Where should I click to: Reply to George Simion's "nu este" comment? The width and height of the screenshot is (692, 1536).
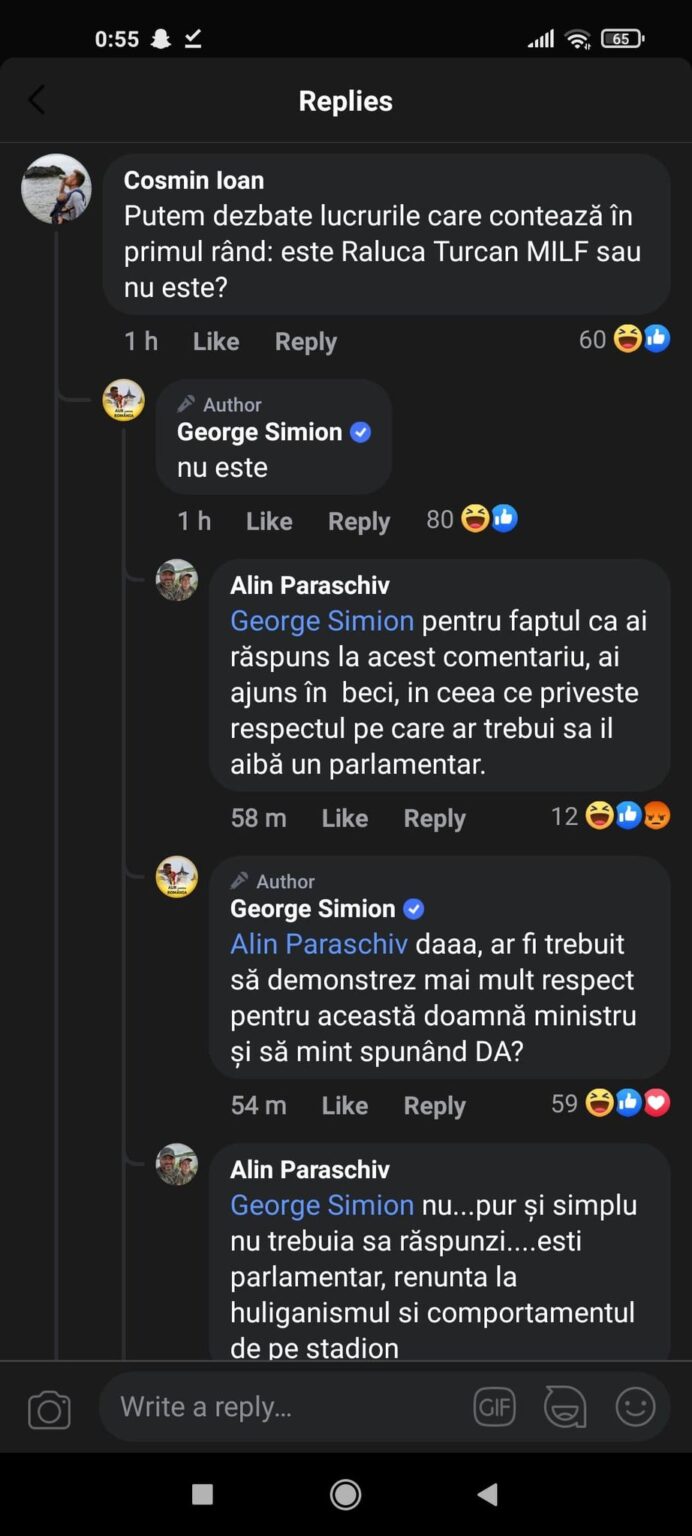click(x=359, y=521)
